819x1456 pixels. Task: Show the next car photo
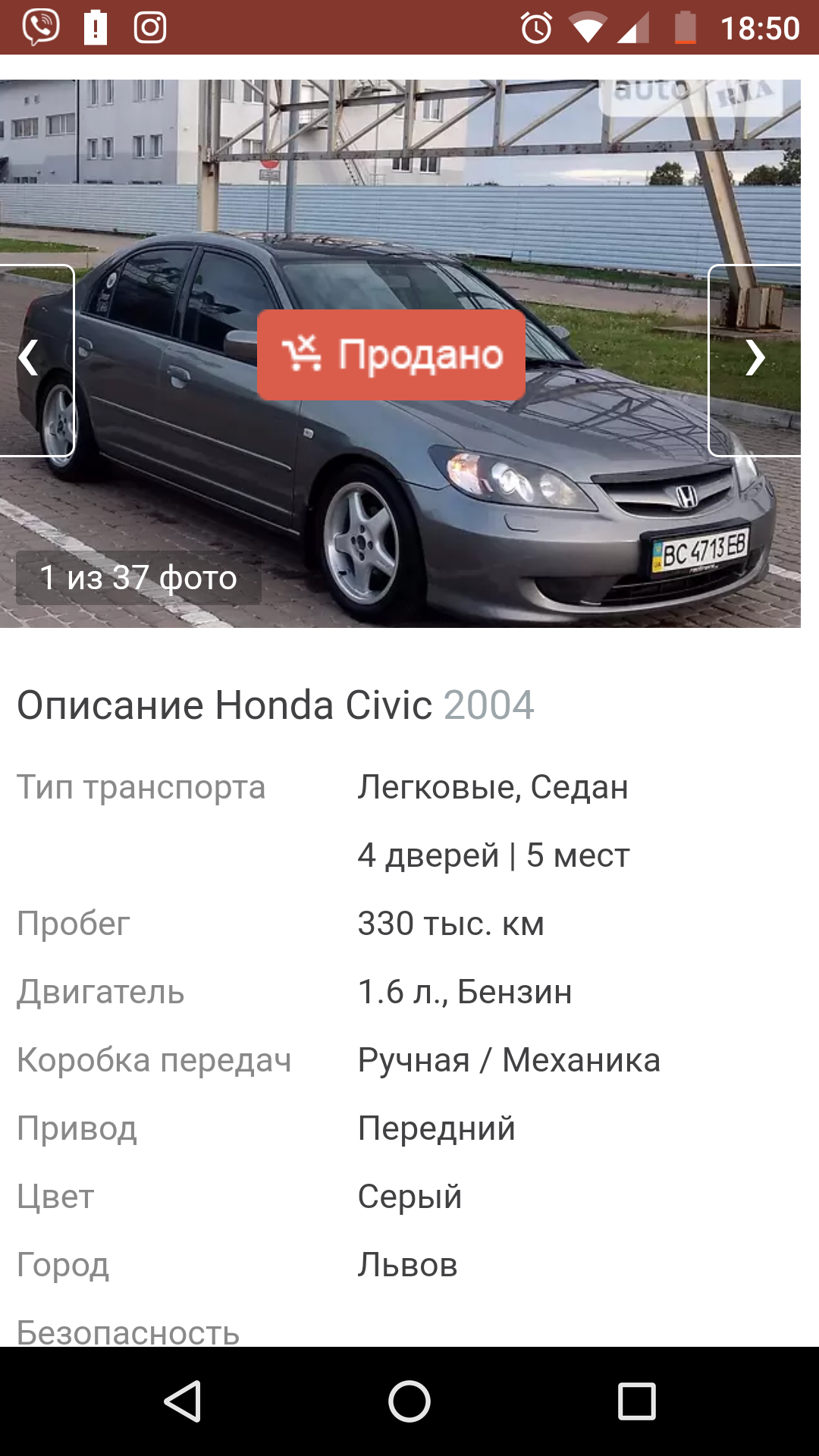755,360
